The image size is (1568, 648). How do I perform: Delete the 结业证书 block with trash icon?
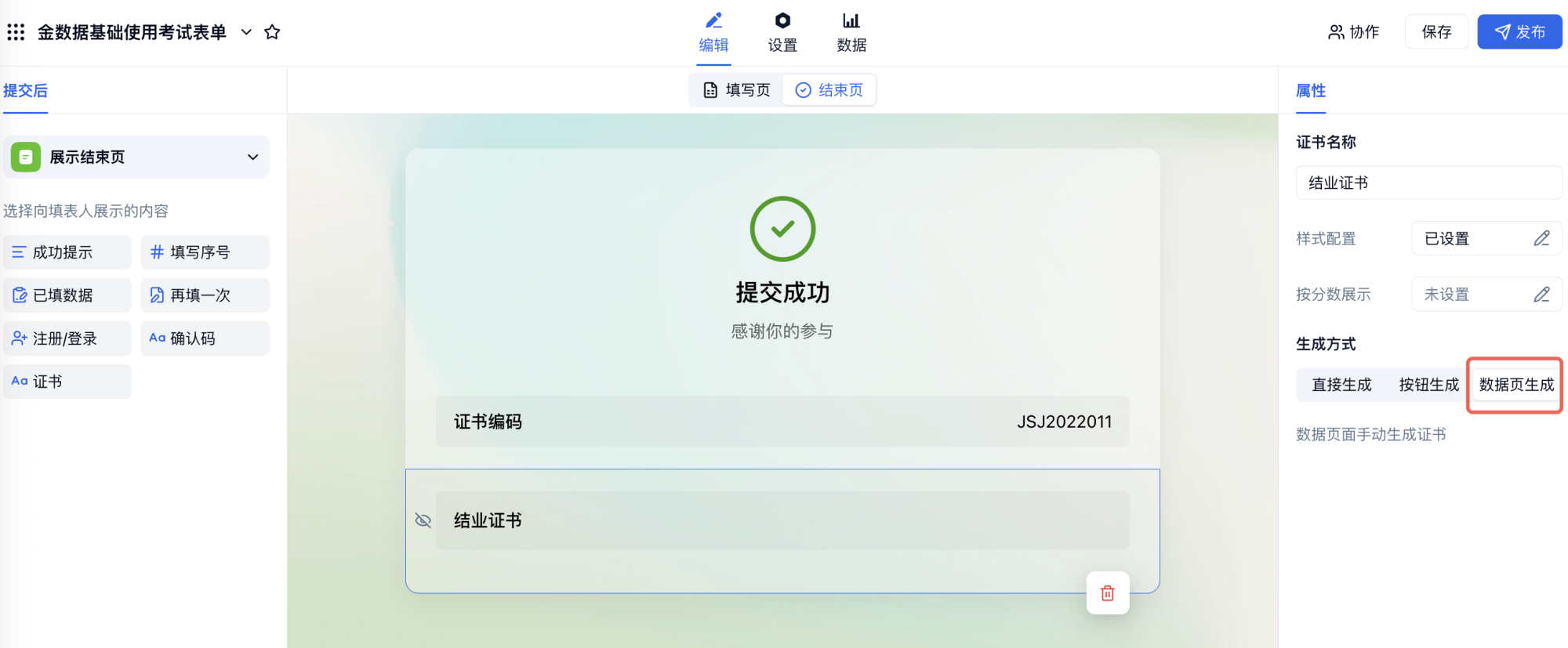click(x=1107, y=593)
